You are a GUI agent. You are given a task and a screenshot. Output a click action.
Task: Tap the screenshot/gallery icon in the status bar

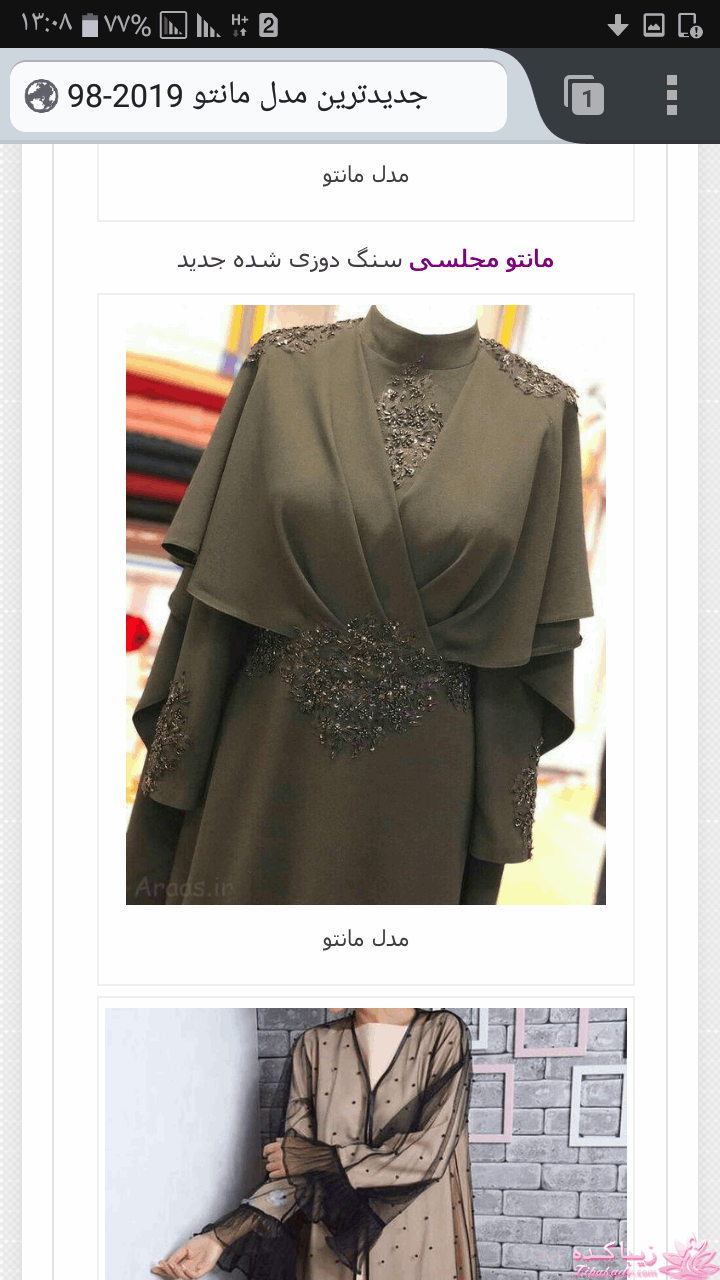coord(655,24)
